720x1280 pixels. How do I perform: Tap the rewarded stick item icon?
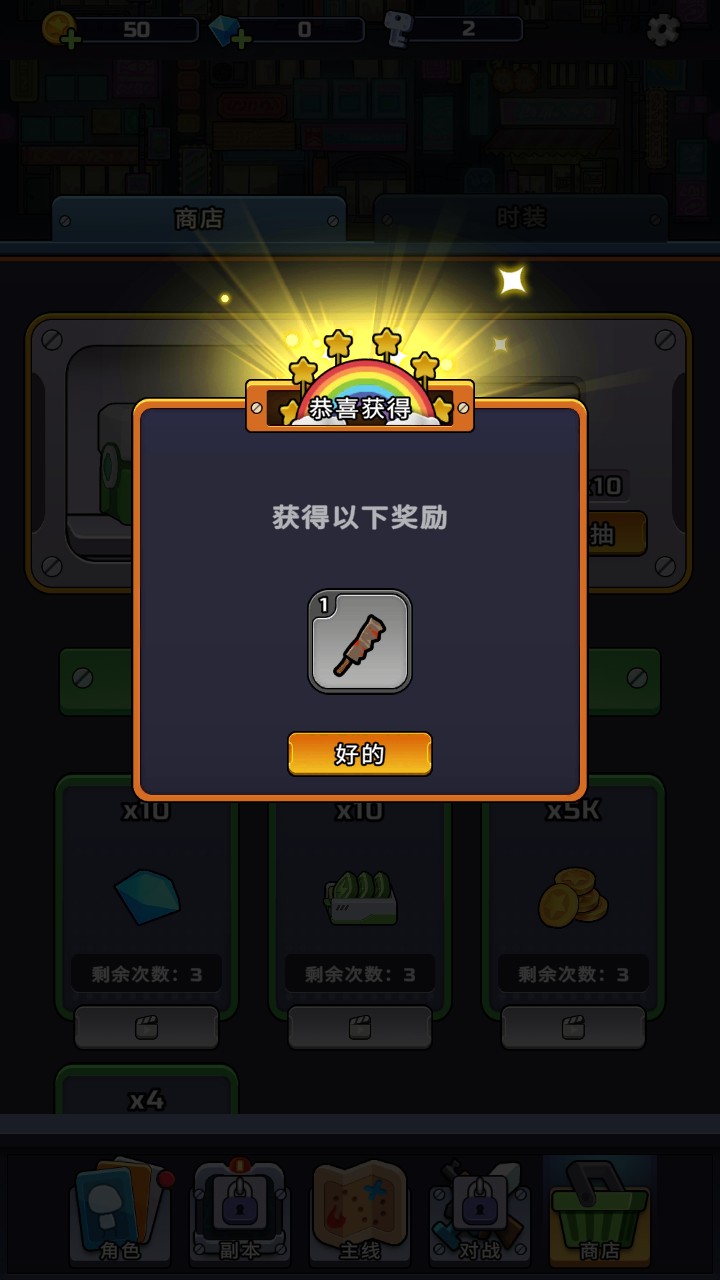(x=360, y=641)
